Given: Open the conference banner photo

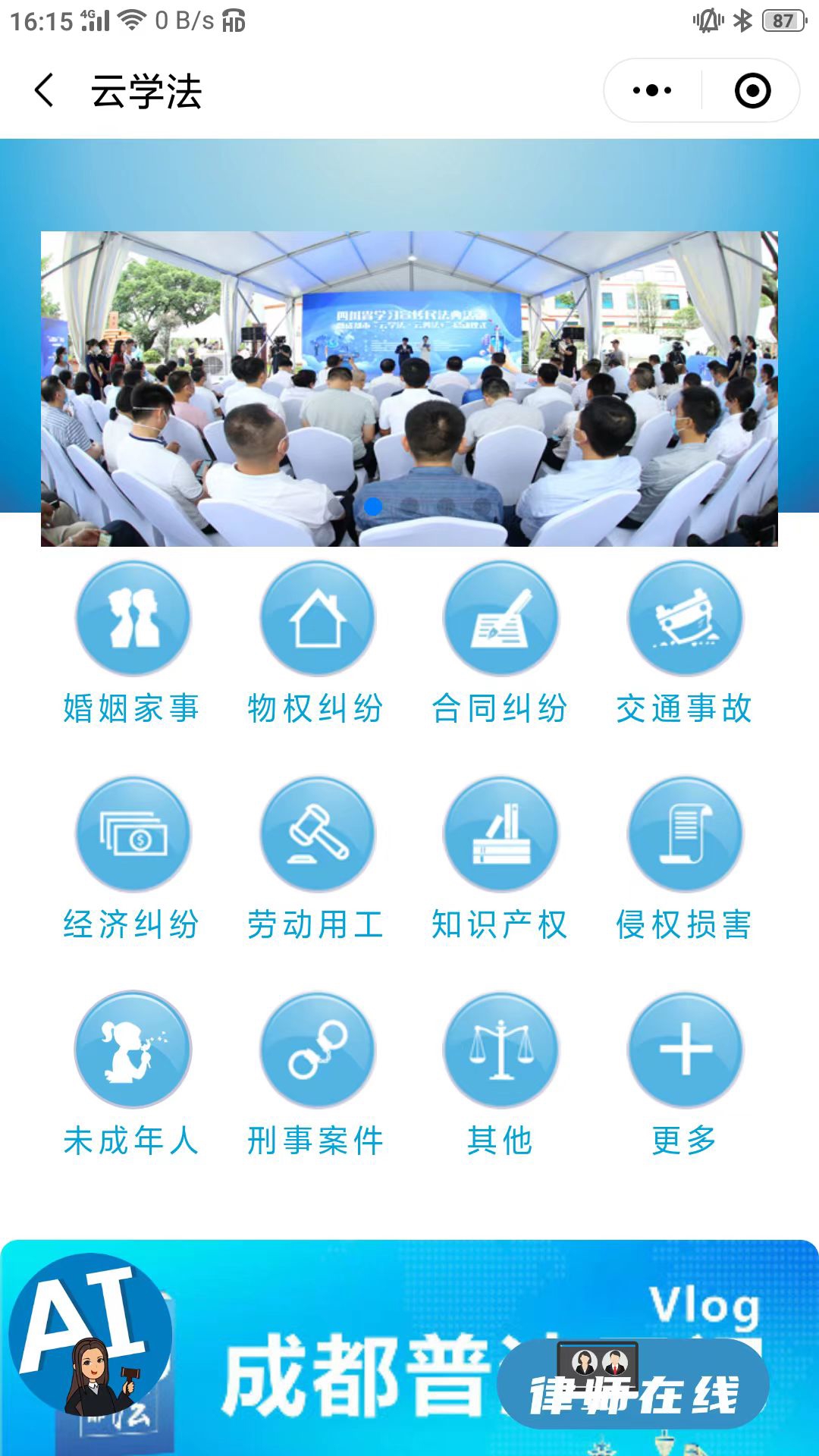Looking at the screenshot, I should [x=409, y=388].
